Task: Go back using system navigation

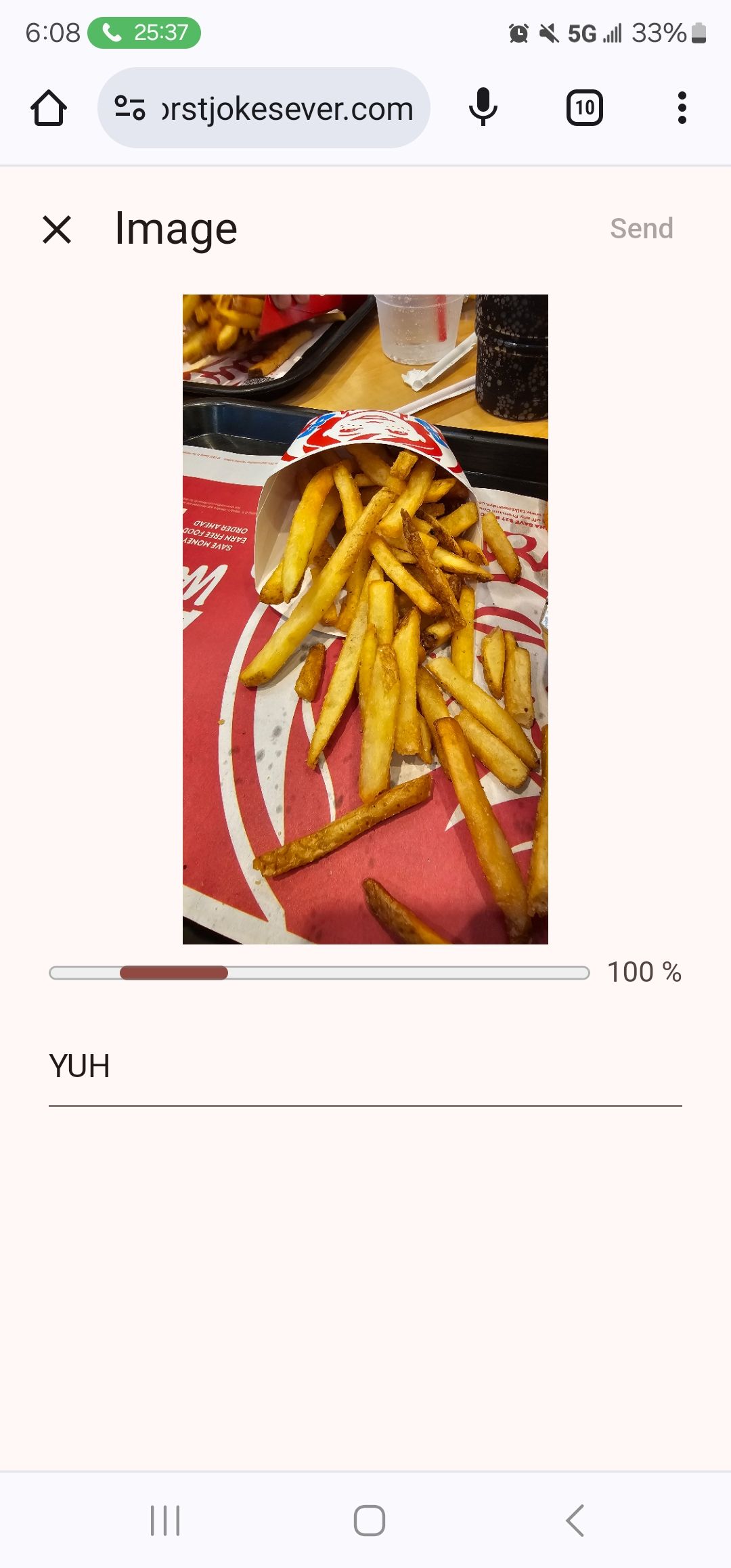Action: point(575,1521)
